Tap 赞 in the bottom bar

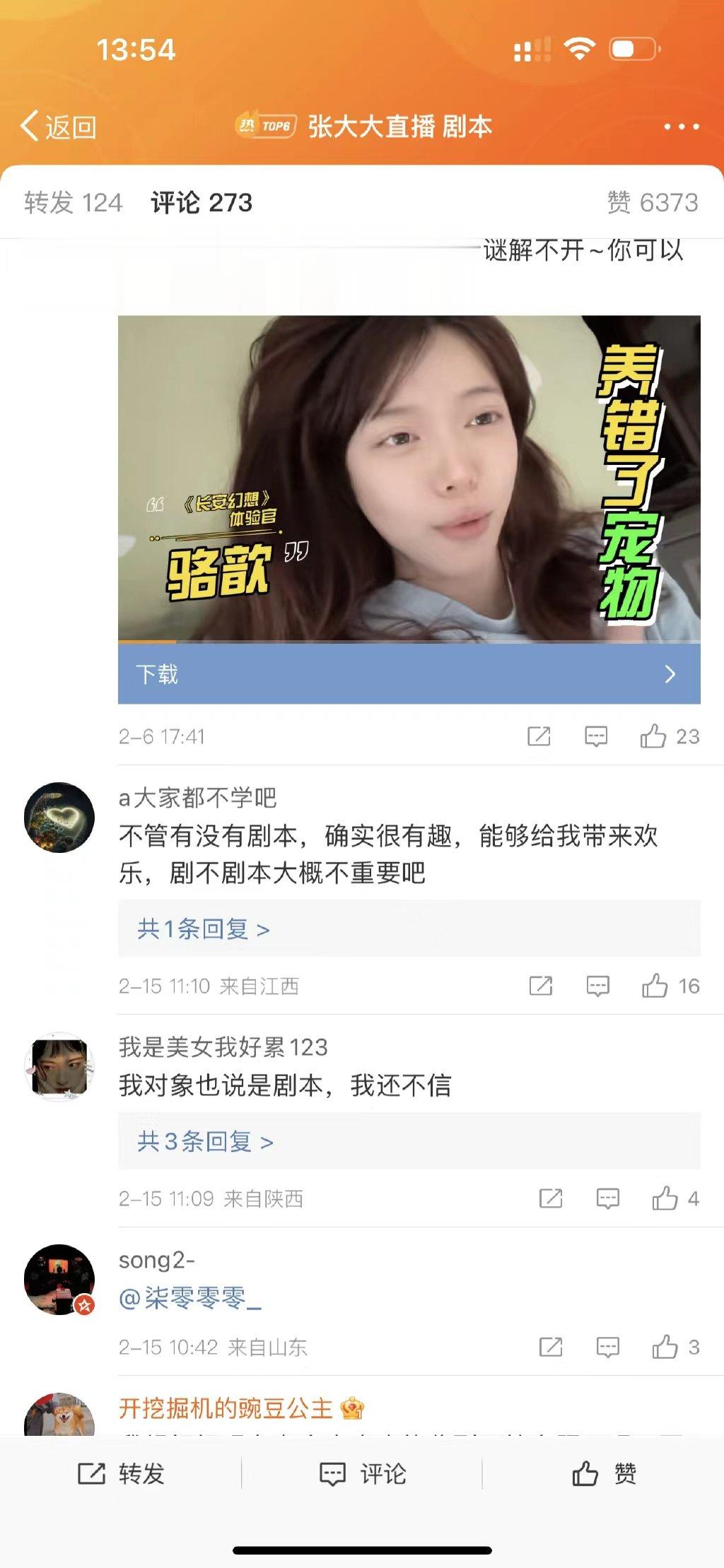click(604, 1474)
